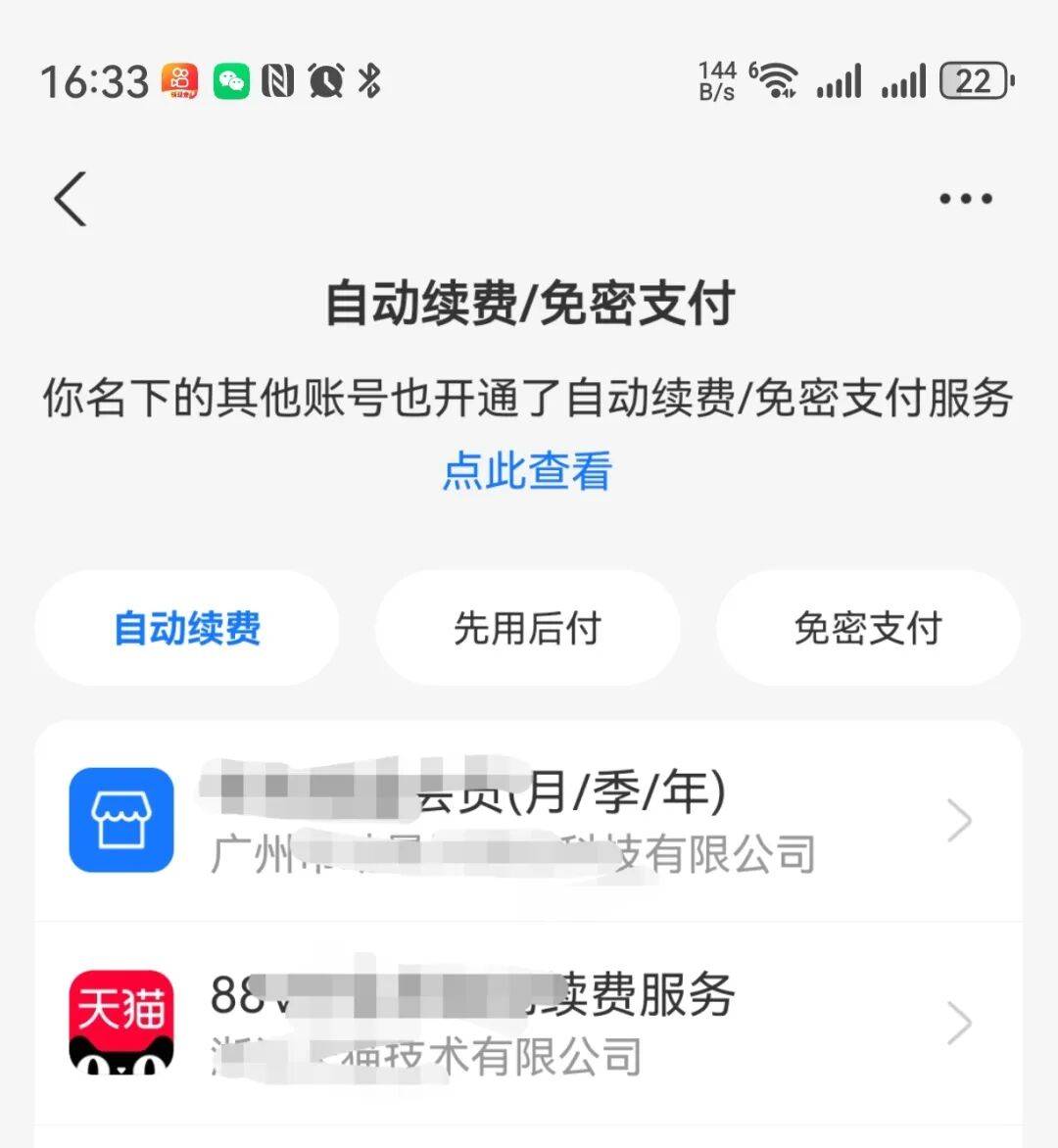
Task: Switch to the 先用后付 tab
Action: [x=527, y=628]
